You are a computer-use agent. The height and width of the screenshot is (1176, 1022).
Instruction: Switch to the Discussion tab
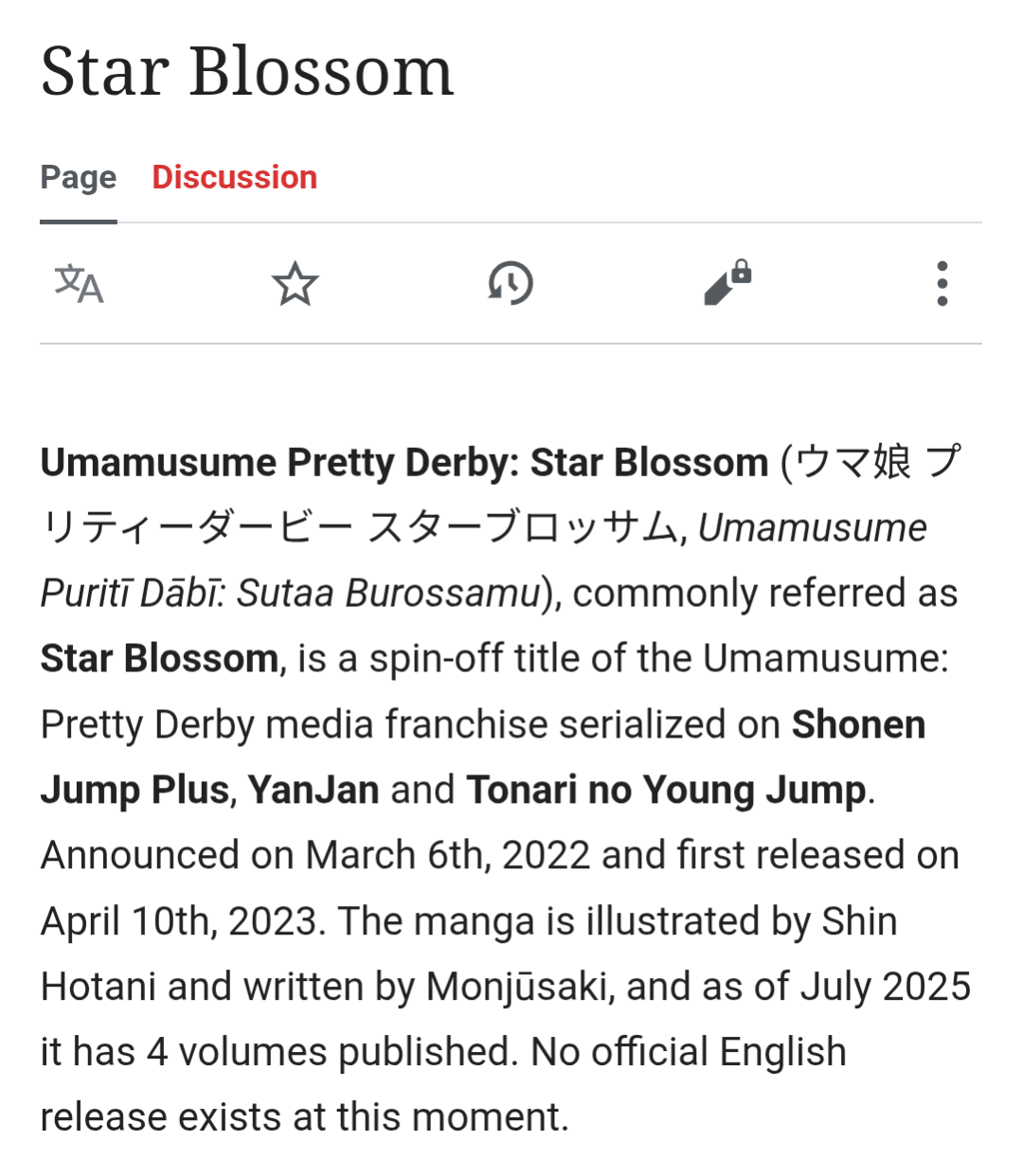point(234,177)
